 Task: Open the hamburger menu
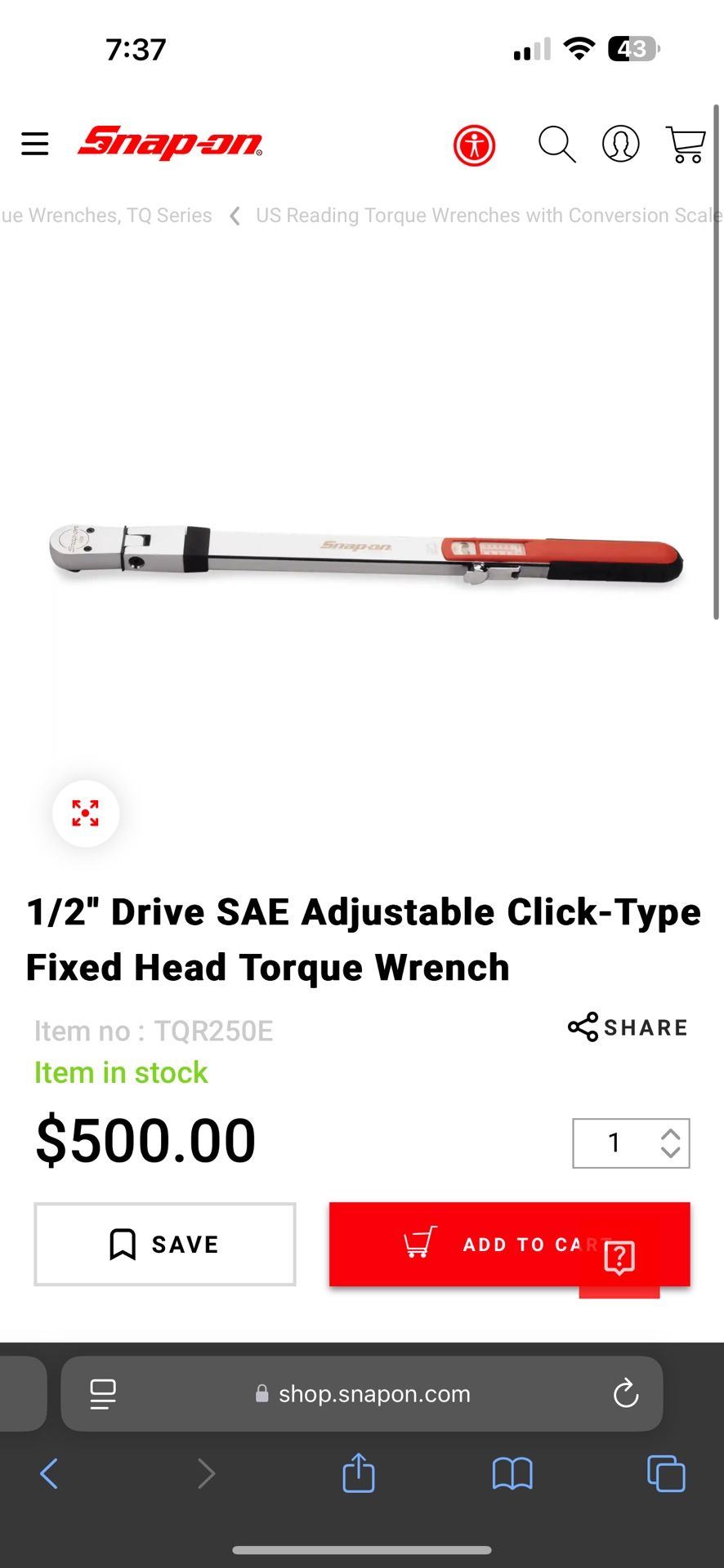tap(35, 145)
